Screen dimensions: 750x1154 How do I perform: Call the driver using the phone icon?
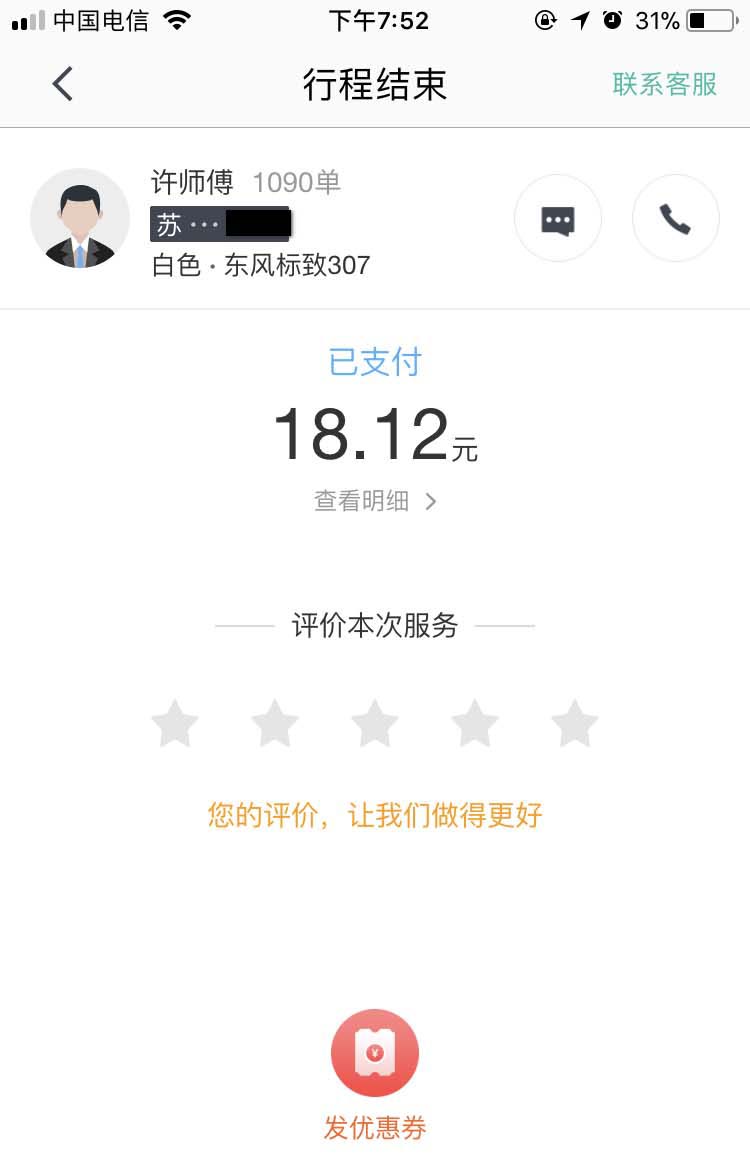tap(676, 219)
